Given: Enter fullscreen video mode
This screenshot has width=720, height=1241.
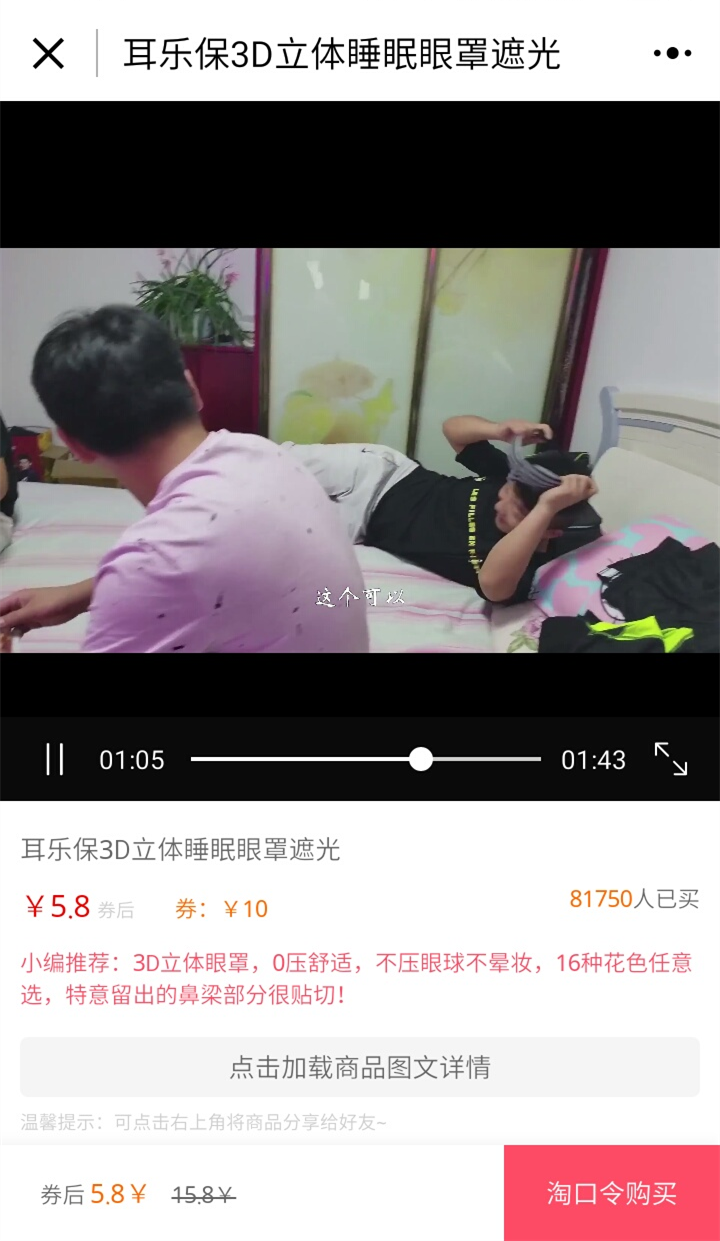Looking at the screenshot, I should click(670, 760).
